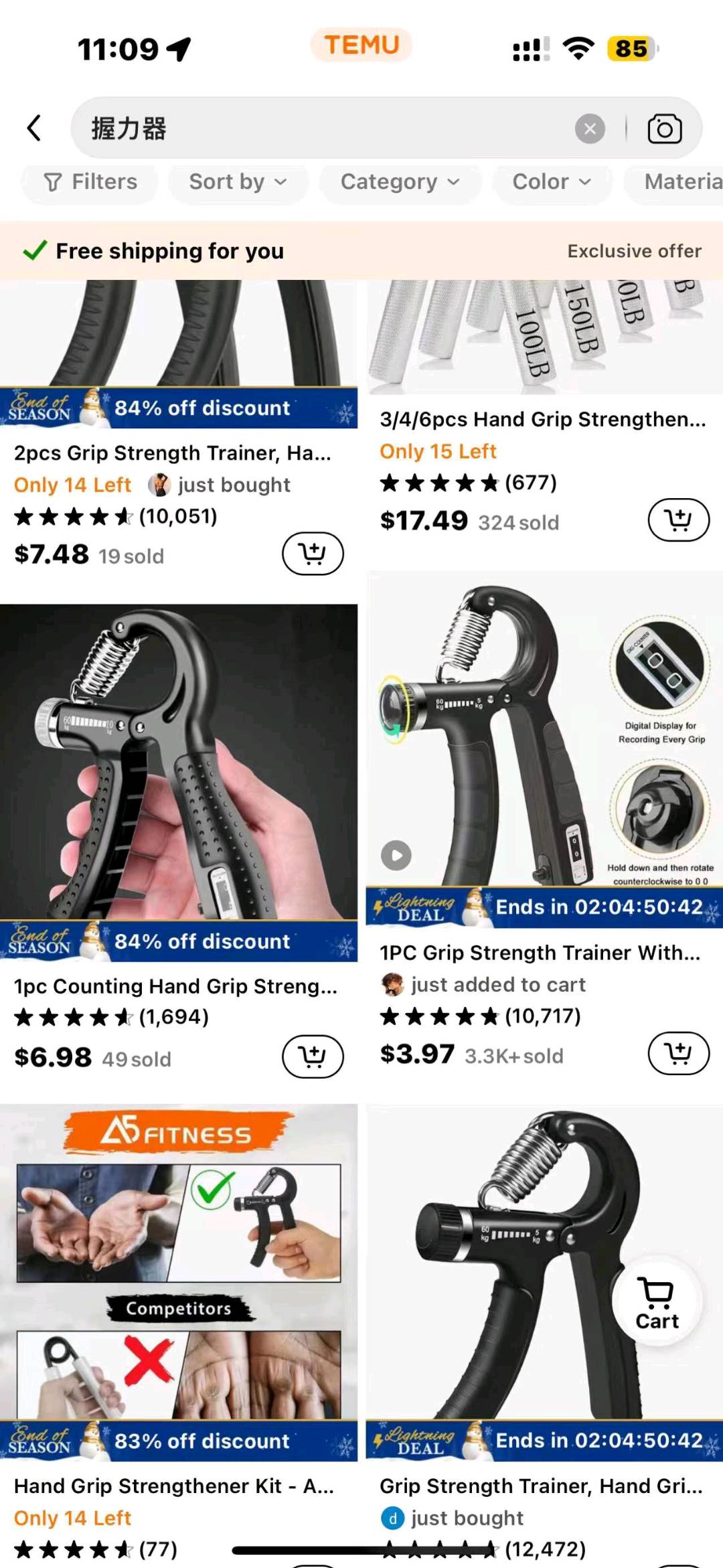This screenshot has width=723, height=1568.
Task: Add 1pc Counting Hand Grip to cart
Action: [x=313, y=1057]
